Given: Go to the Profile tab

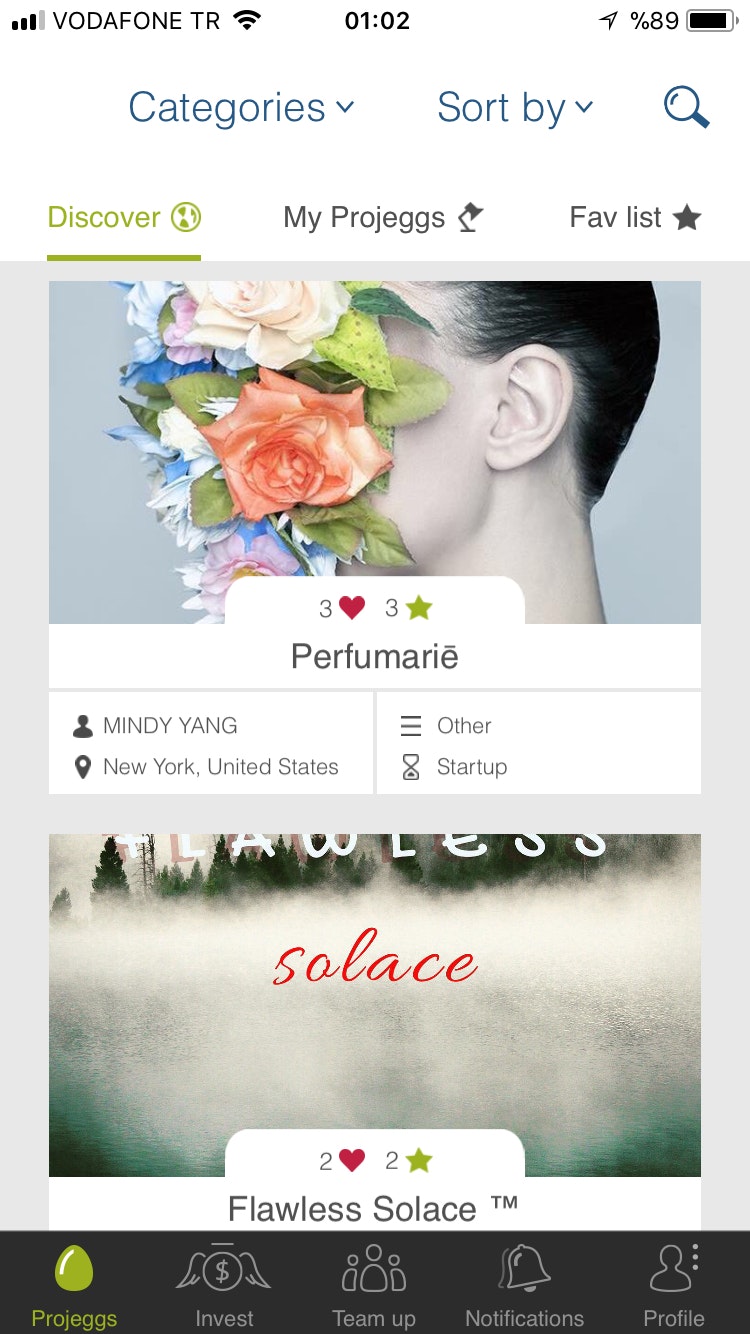Looking at the screenshot, I should pos(674,1284).
